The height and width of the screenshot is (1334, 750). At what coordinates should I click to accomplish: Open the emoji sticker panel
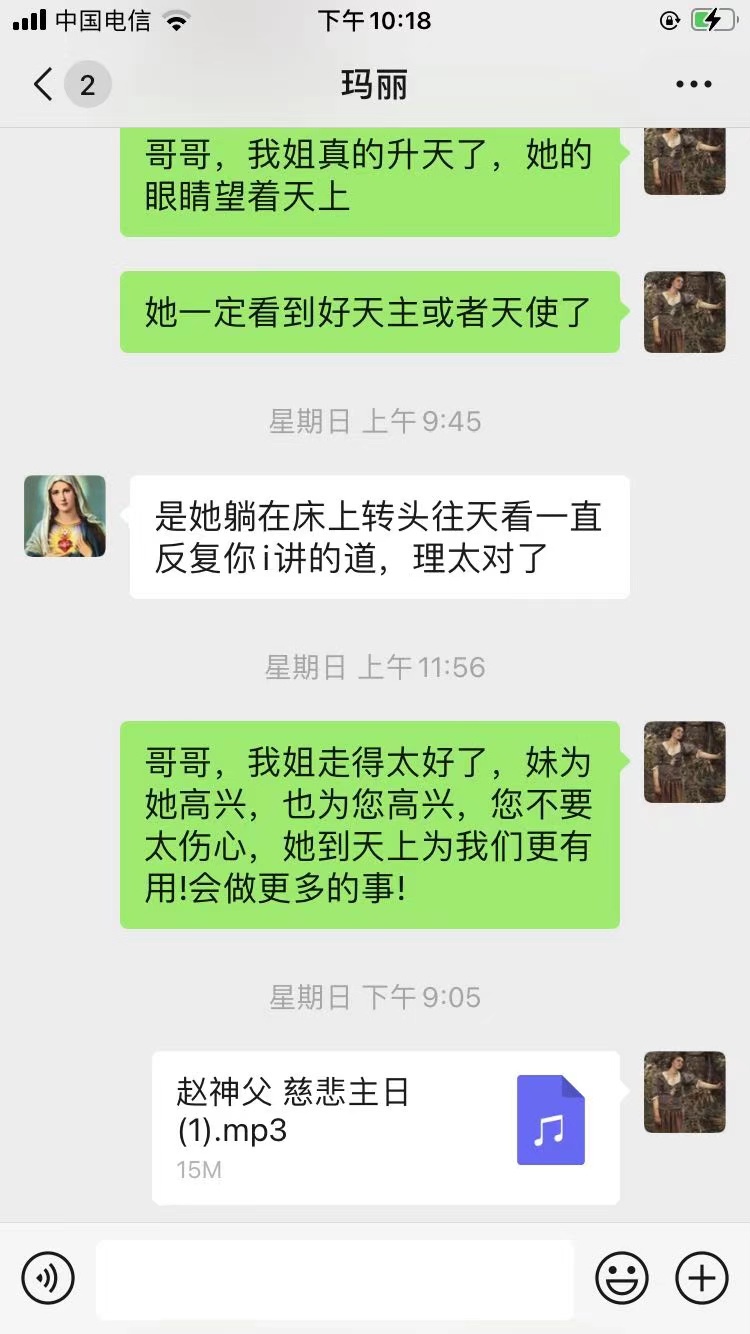pyautogui.click(x=621, y=1278)
